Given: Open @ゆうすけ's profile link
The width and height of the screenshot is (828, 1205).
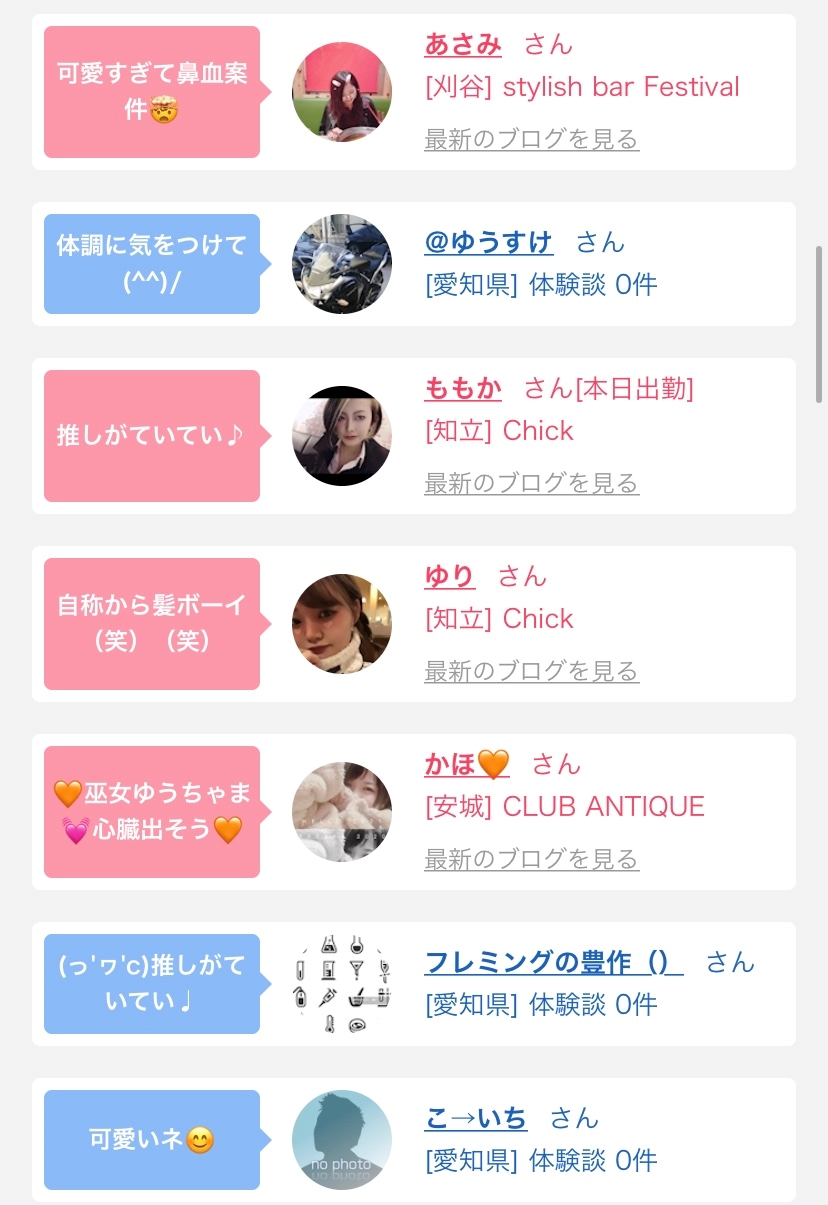Looking at the screenshot, I should click(488, 242).
